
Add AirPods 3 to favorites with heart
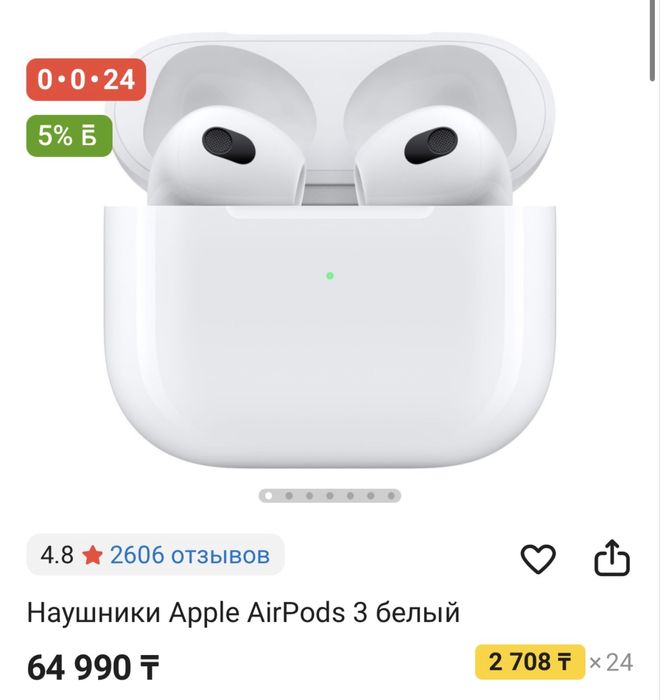pos(538,559)
